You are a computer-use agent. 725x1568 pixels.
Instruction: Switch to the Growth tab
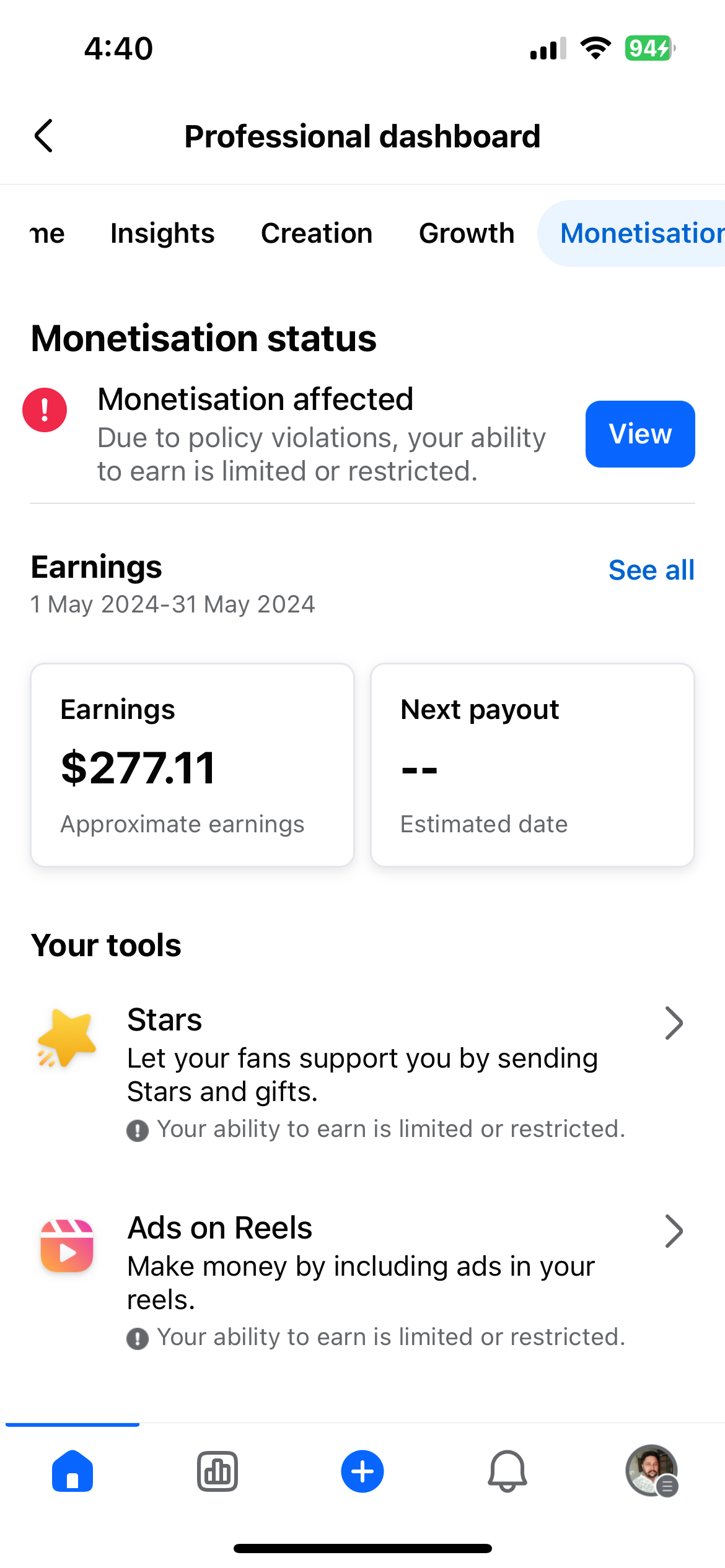[x=467, y=233]
